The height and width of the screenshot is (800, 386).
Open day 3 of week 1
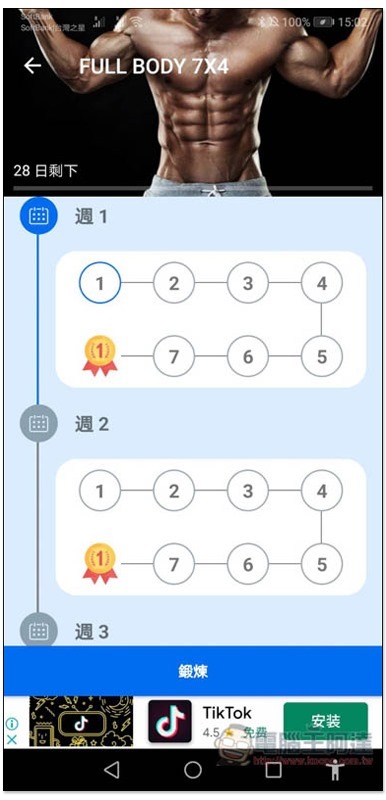point(248,283)
